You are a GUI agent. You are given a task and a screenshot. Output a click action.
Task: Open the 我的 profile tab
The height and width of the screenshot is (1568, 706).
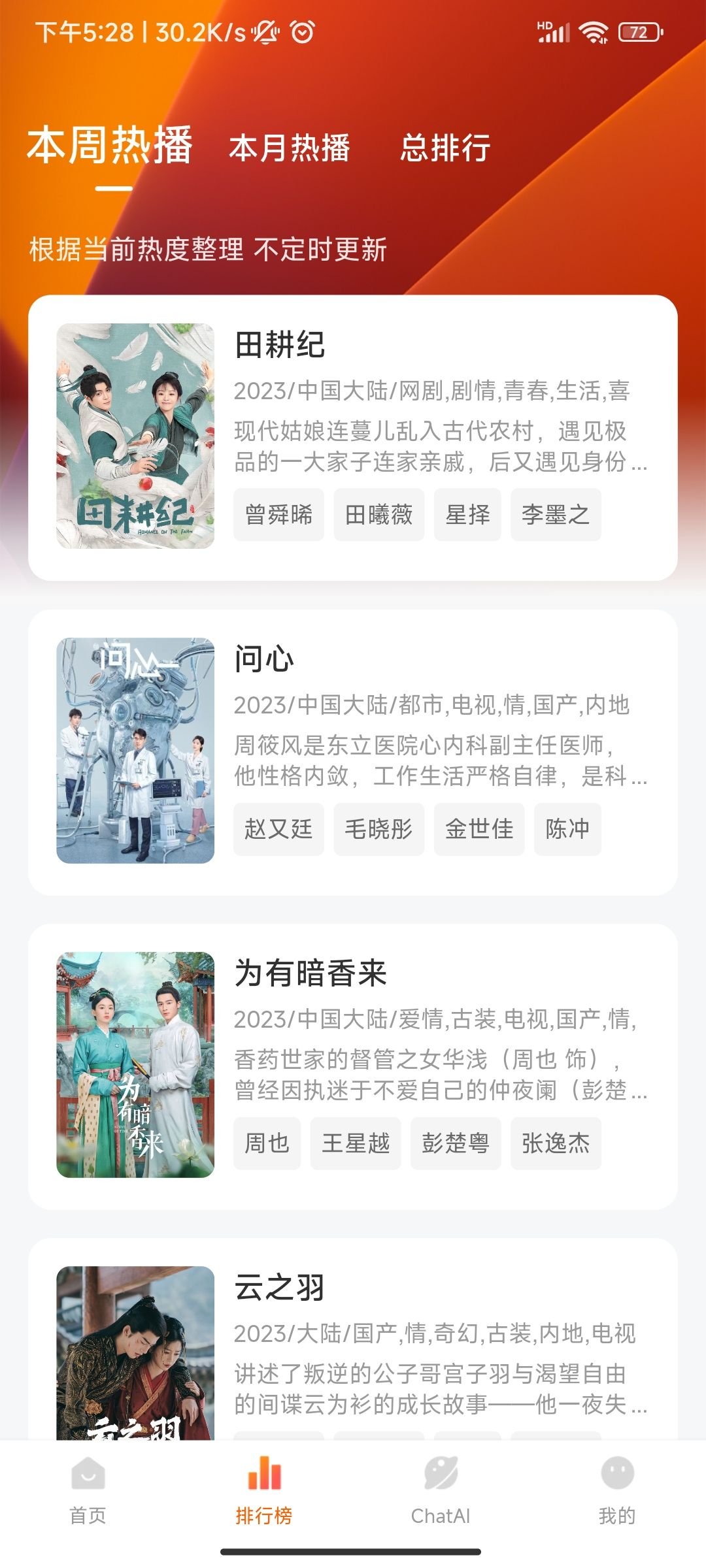[x=617, y=1491]
